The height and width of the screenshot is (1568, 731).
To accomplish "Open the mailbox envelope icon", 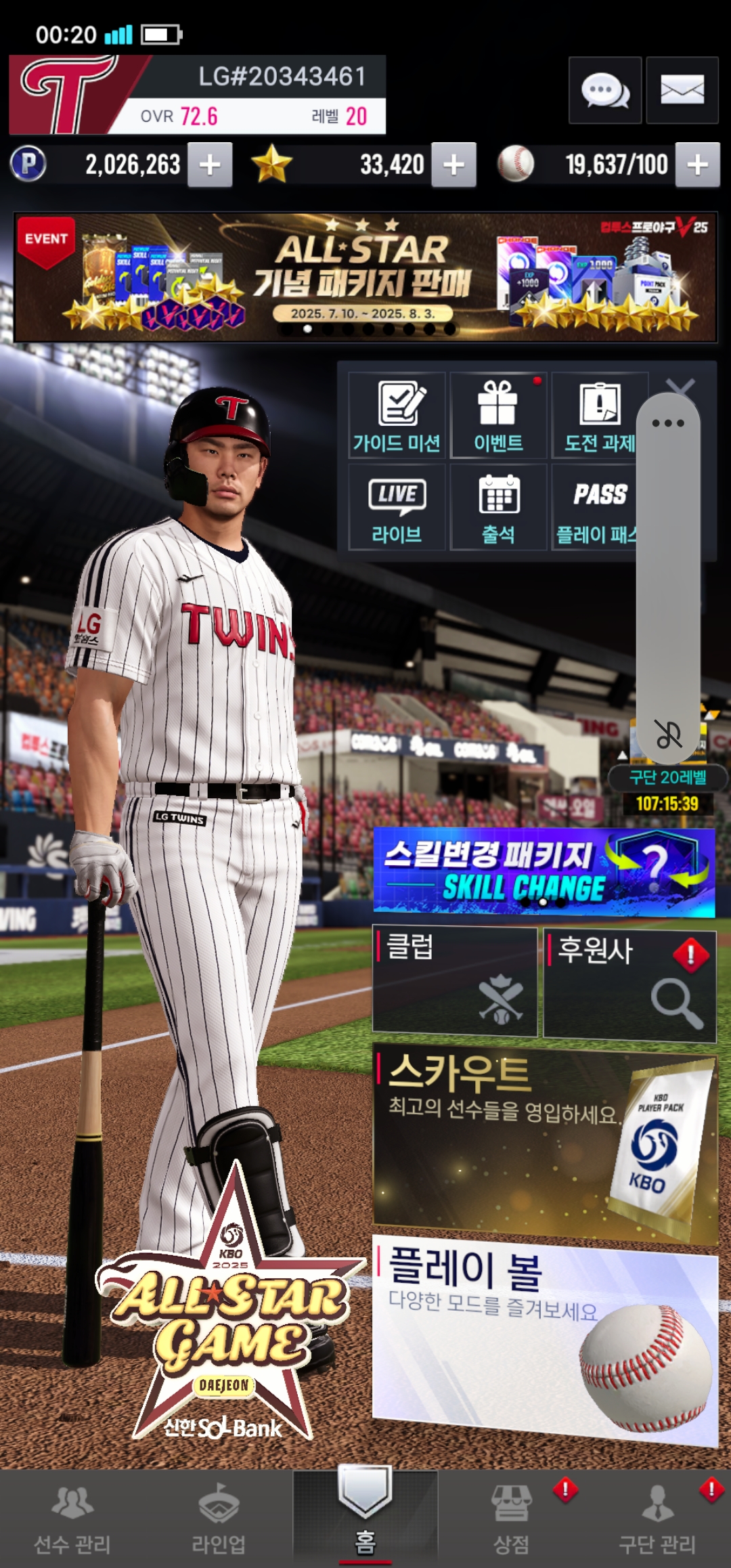I will pyautogui.click(x=682, y=90).
